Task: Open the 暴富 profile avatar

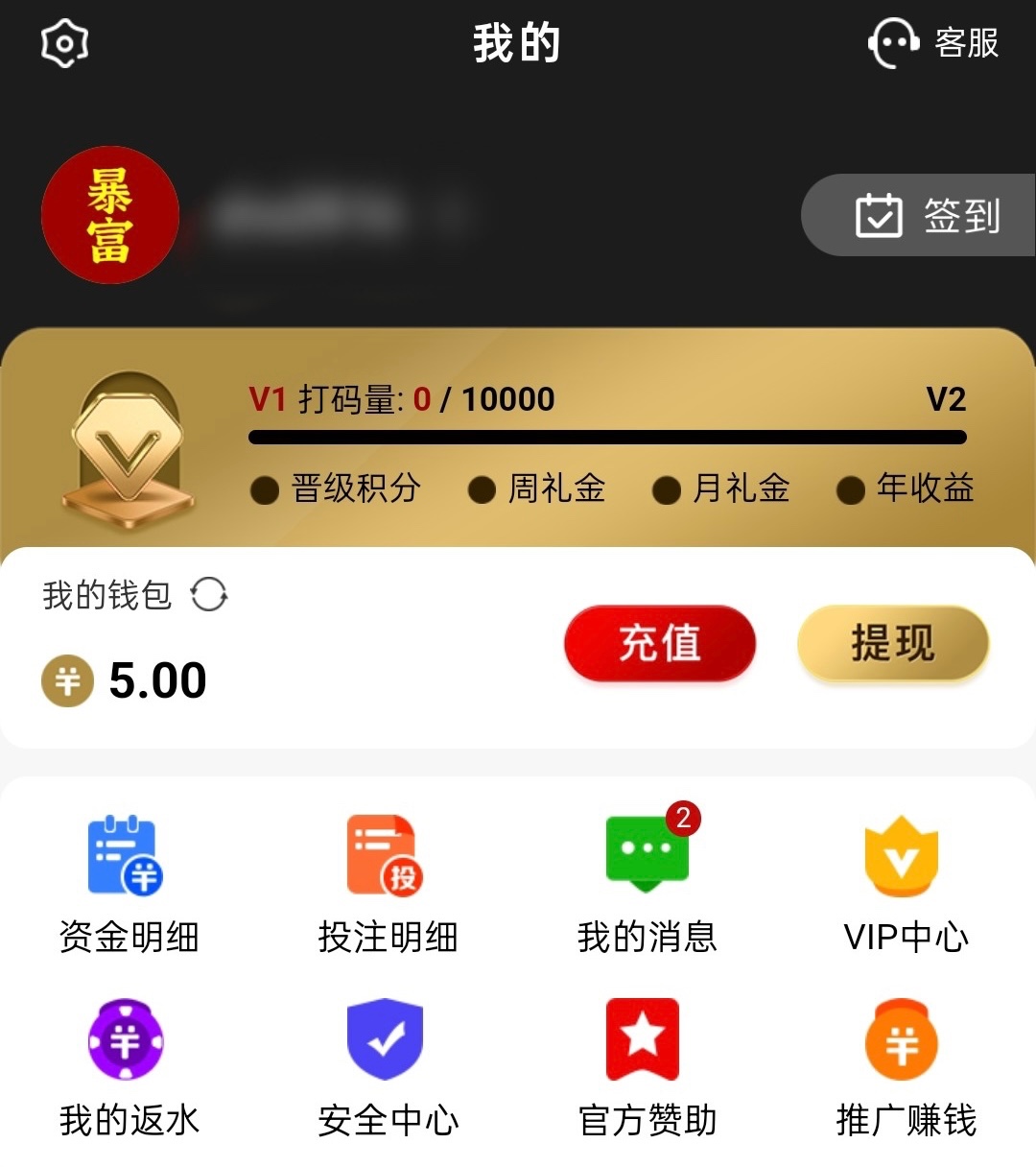Action: pyautogui.click(x=110, y=215)
